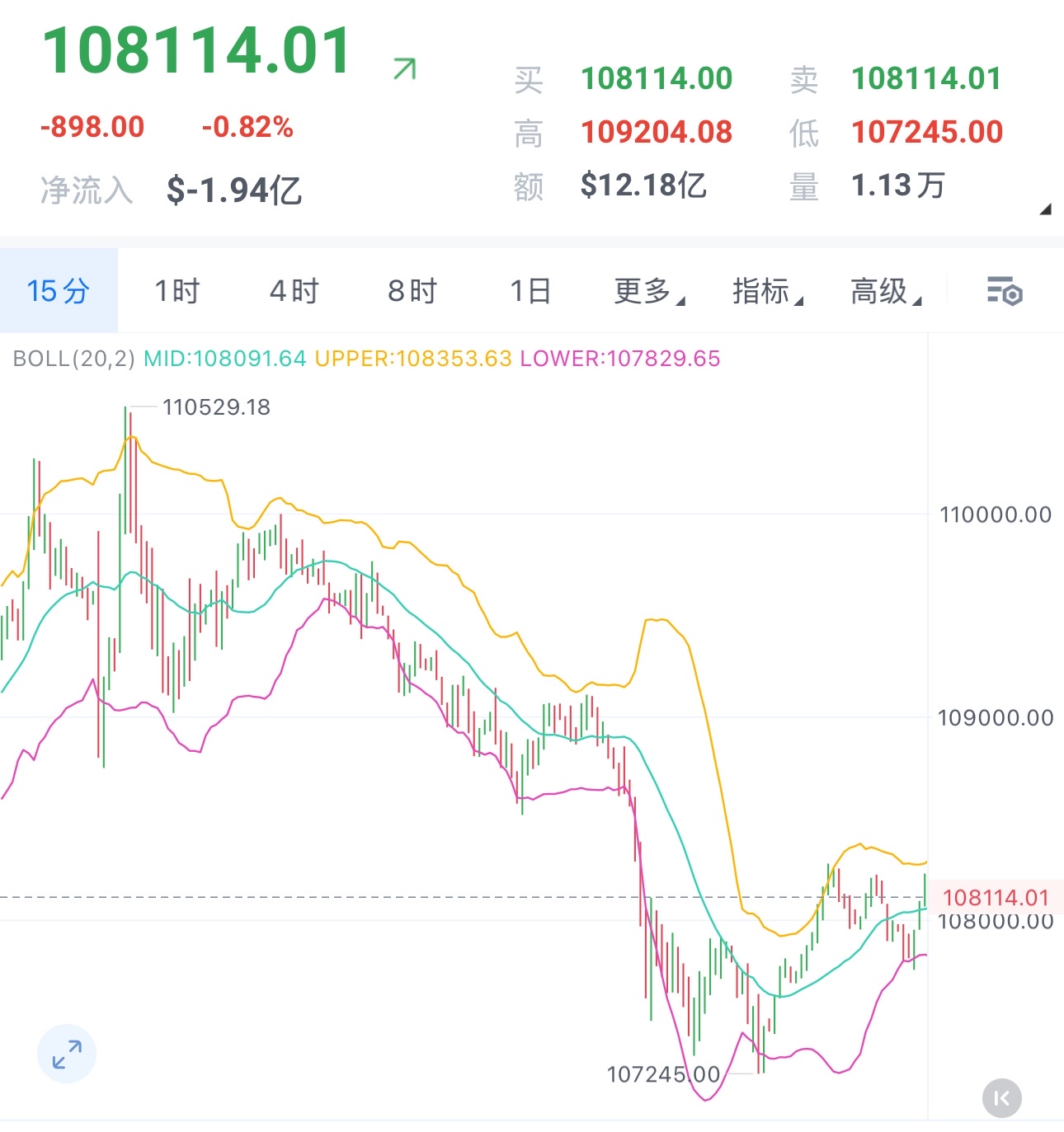Open the 更多 timeframe dropdown

click(649, 291)
